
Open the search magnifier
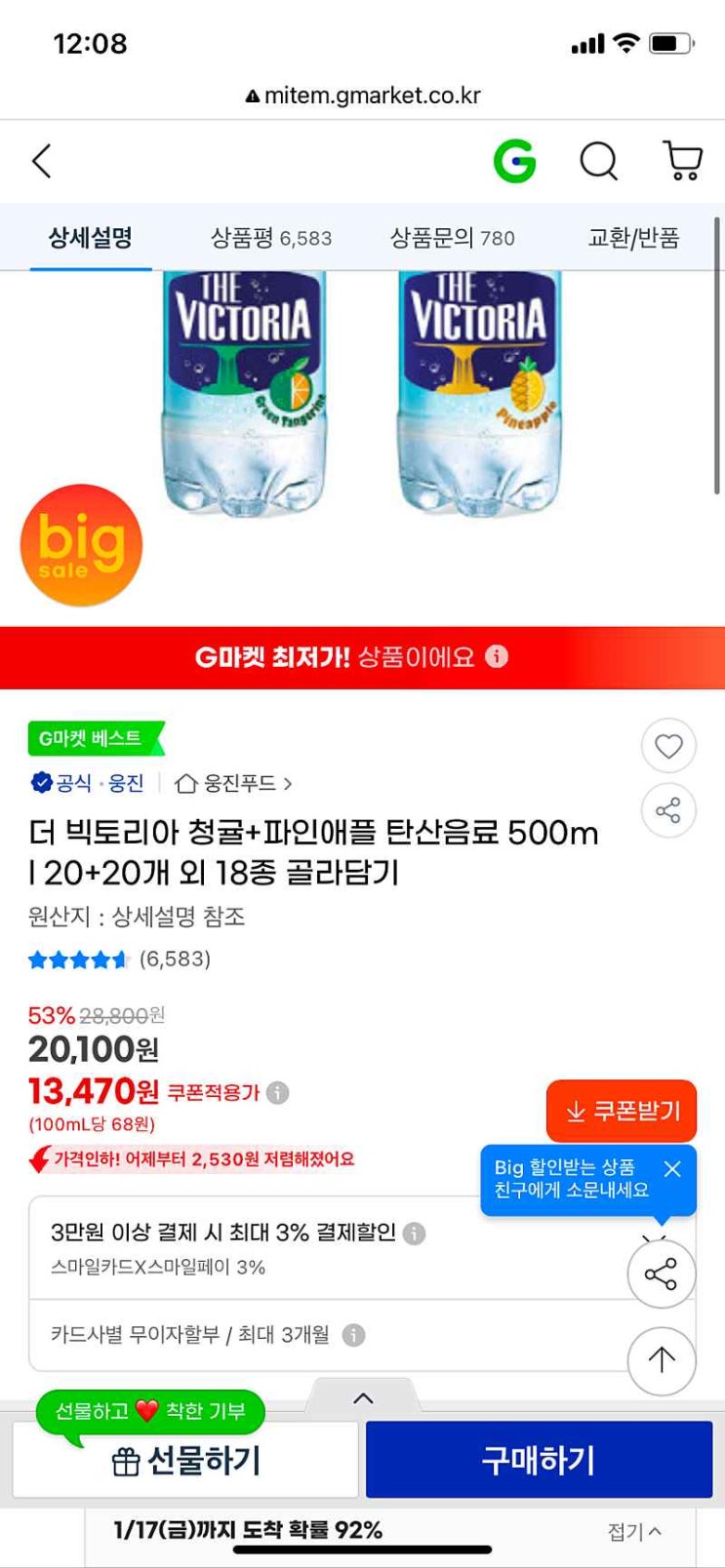click(598, 161)
